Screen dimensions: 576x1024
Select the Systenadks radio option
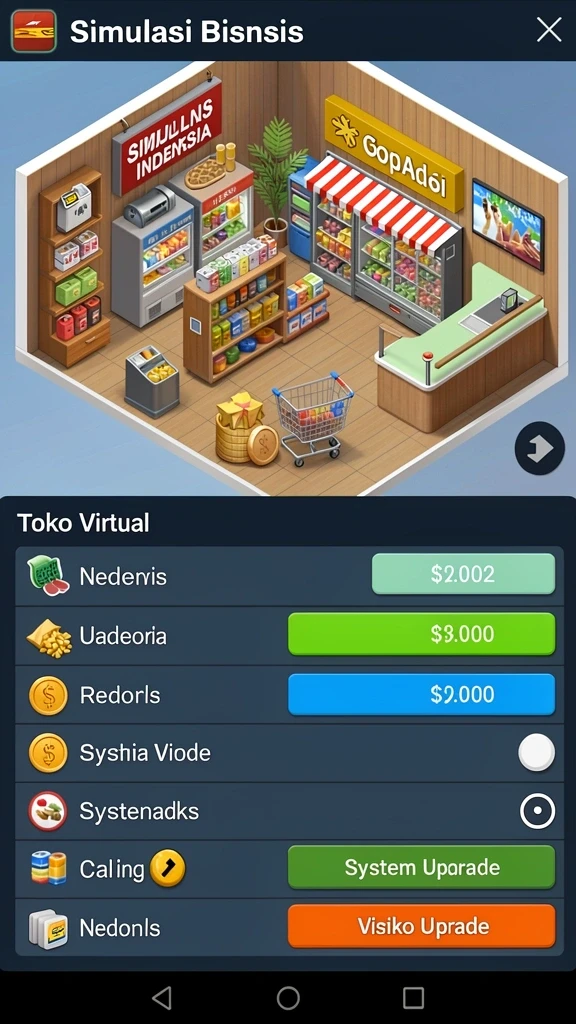(537, 811)
